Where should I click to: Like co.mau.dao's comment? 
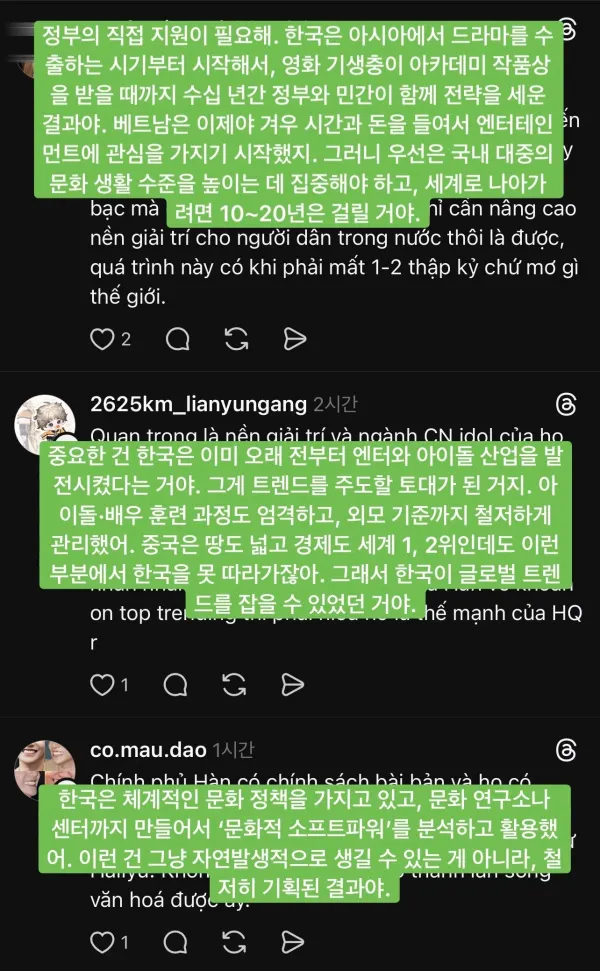pyautogui.click(x=102, y=941)
